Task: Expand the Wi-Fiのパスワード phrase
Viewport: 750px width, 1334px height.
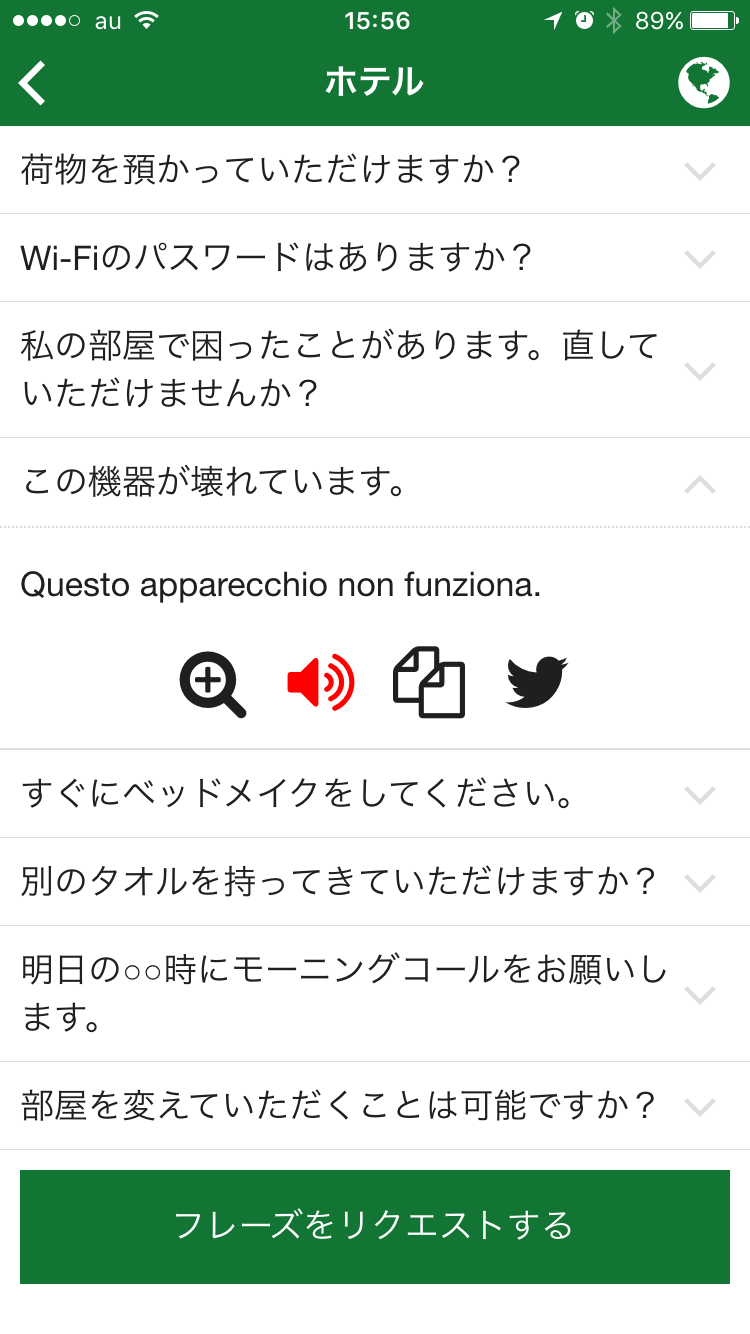Action: pyautogui.click(x=375, y=258)
